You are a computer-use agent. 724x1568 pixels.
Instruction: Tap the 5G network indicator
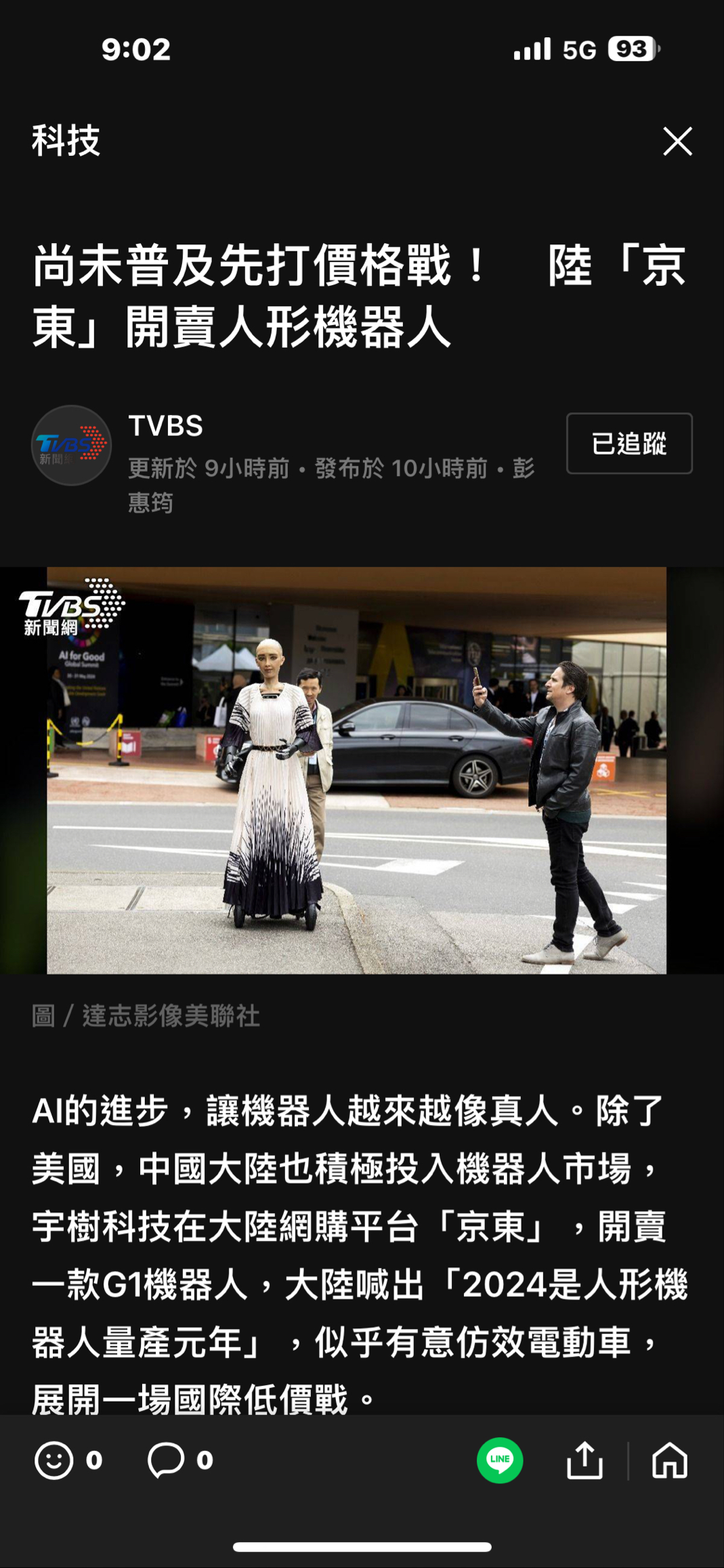click(x=575, y=48)
